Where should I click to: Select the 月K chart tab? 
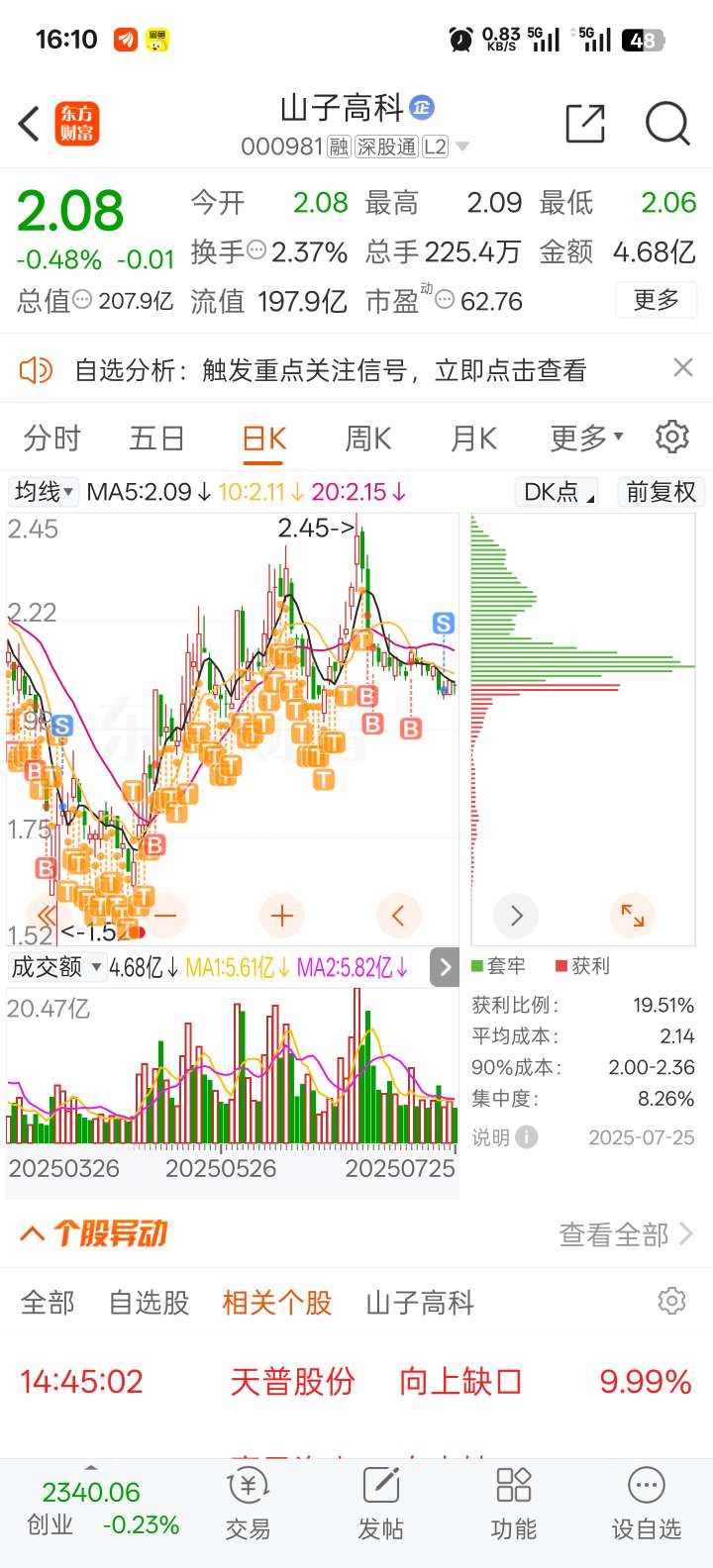tap(473, 438)
